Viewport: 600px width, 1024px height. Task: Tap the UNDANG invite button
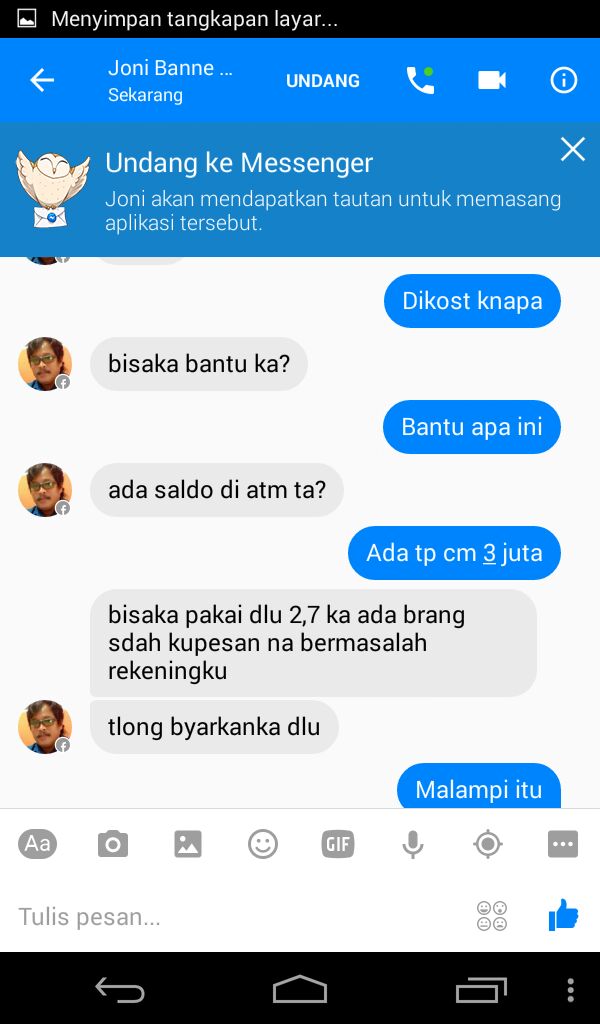[323, 81]
